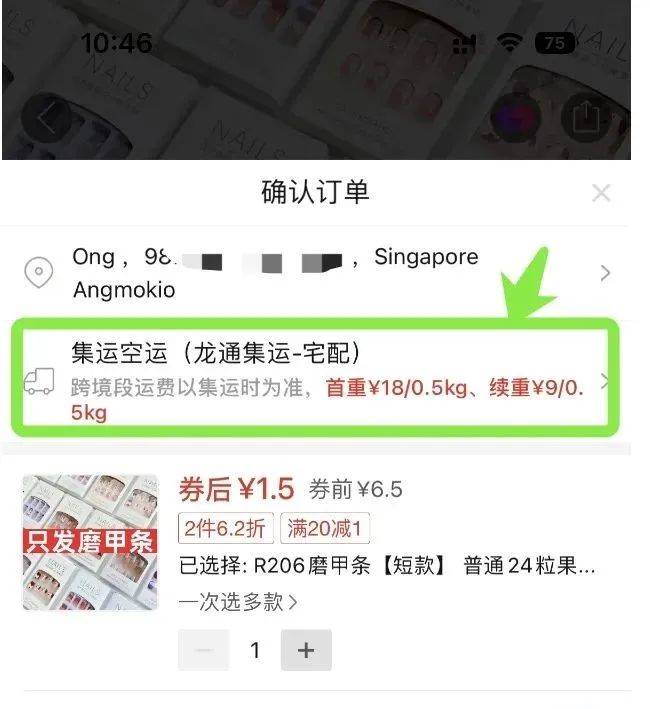Screen dimensions: 650x709
Task: Increase quantity with the plus button
Action: pos(306,650)
